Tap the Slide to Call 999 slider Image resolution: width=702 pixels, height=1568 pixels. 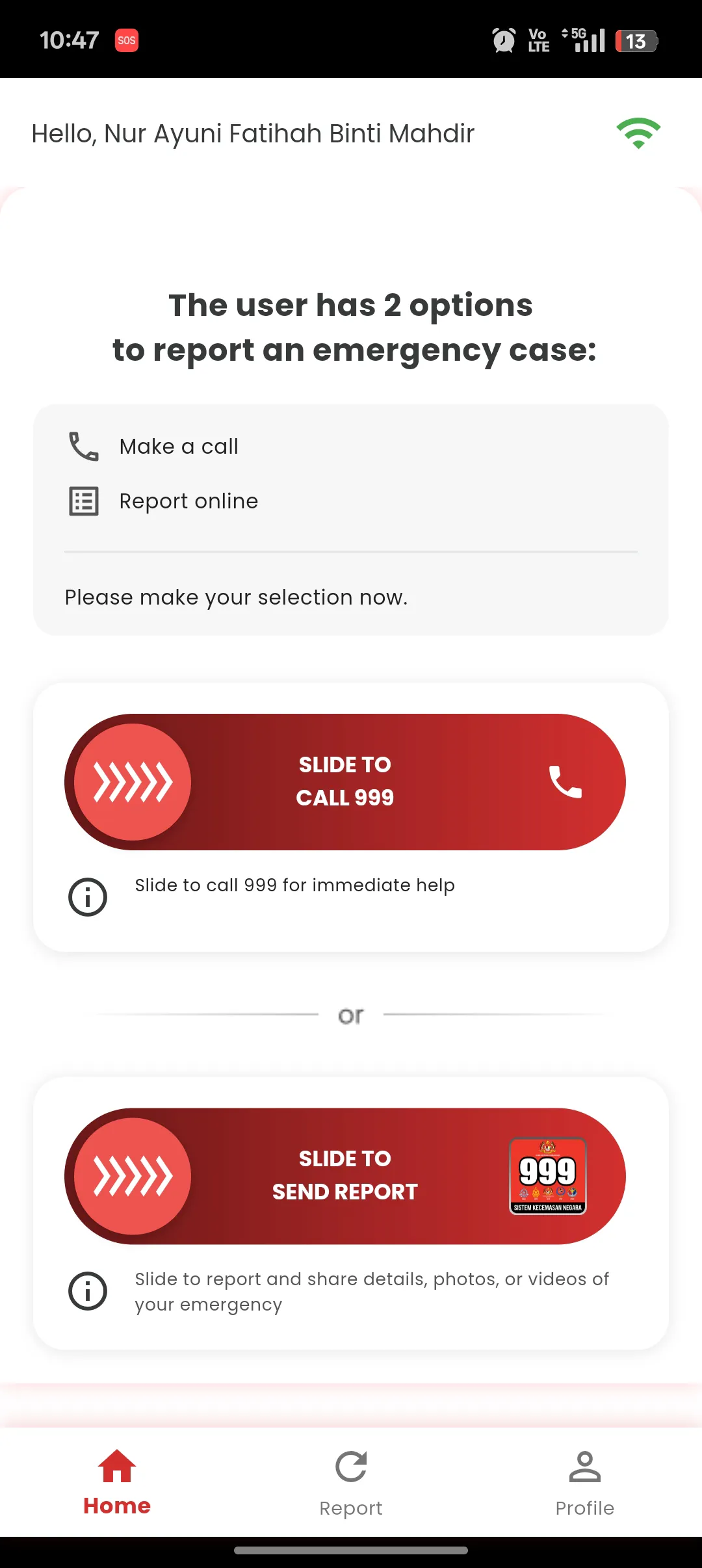[133, 782]
